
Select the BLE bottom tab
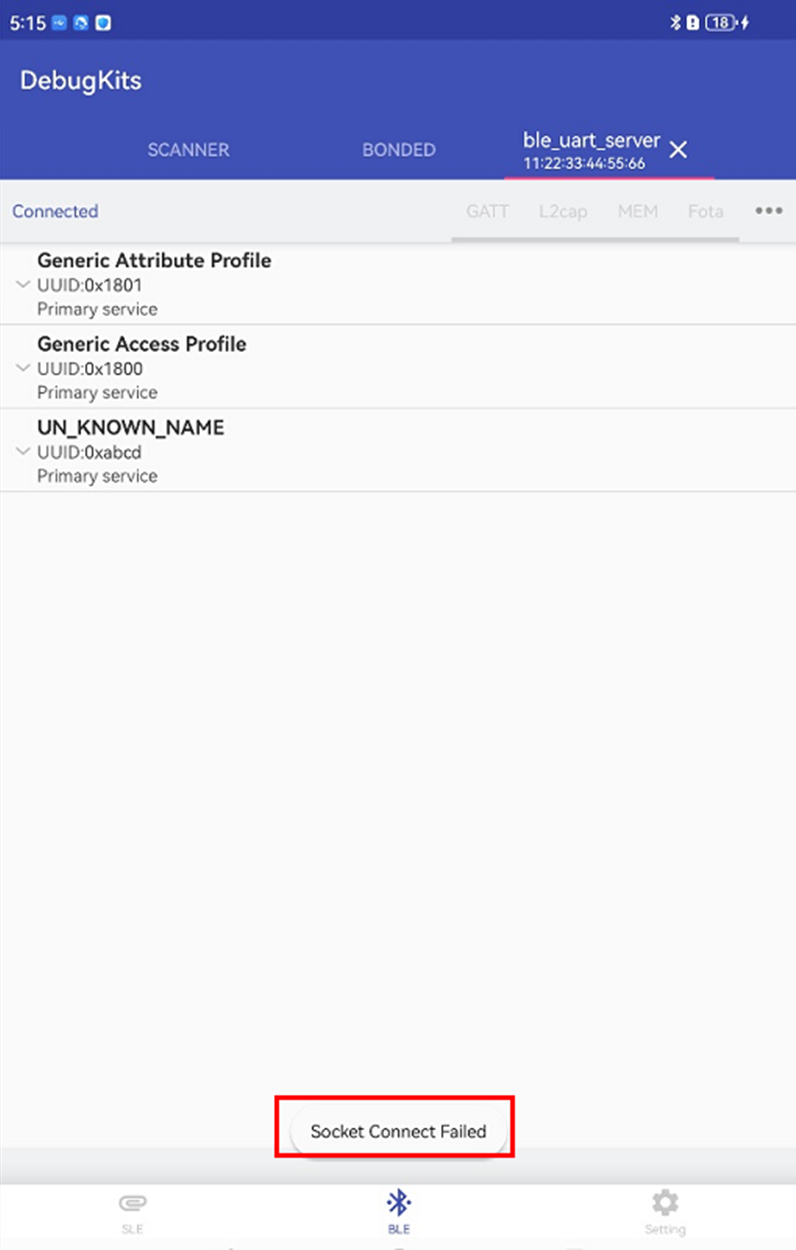[398, 1211]
